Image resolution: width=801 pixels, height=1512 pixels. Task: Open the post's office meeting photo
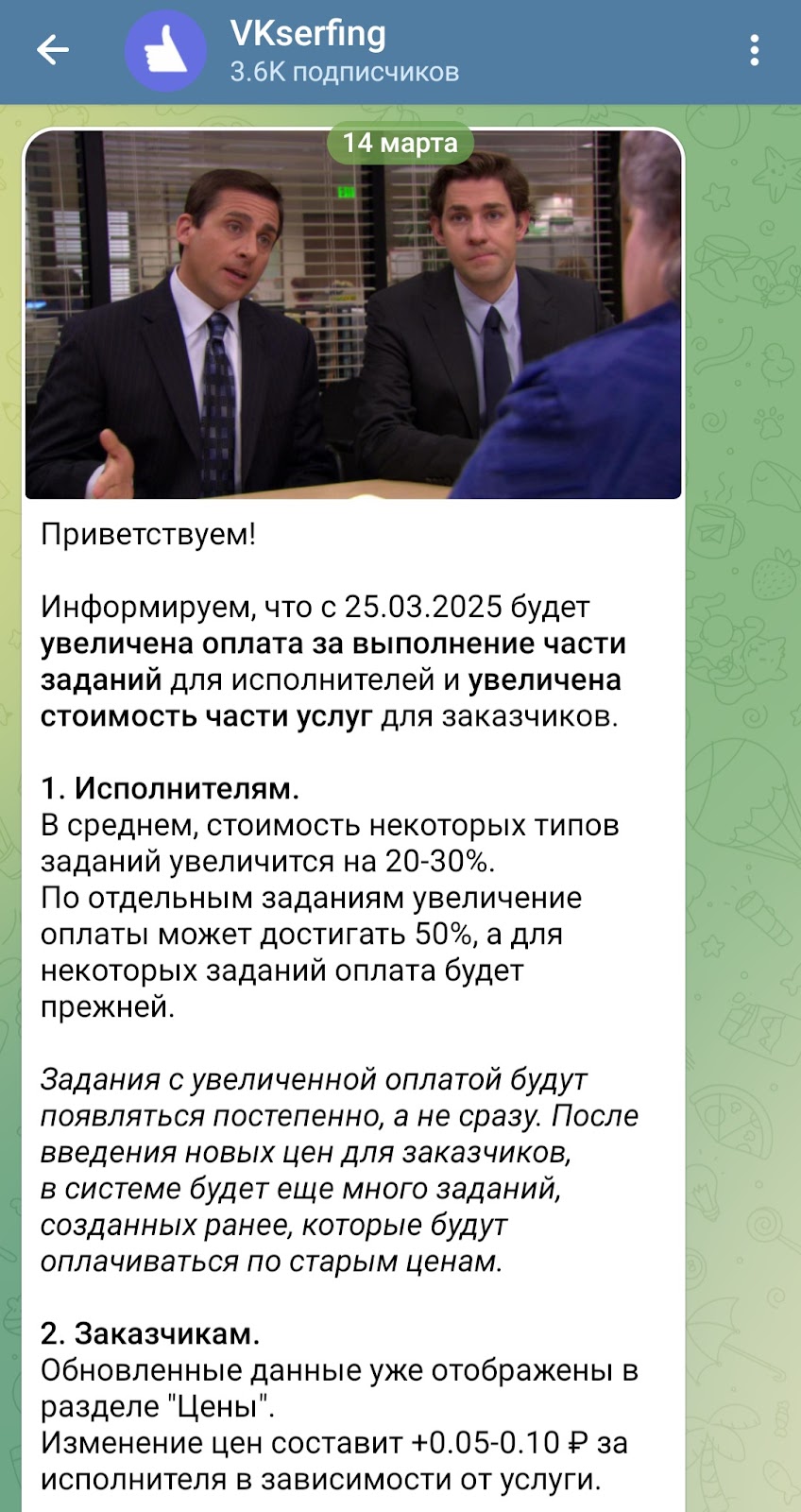352,321
